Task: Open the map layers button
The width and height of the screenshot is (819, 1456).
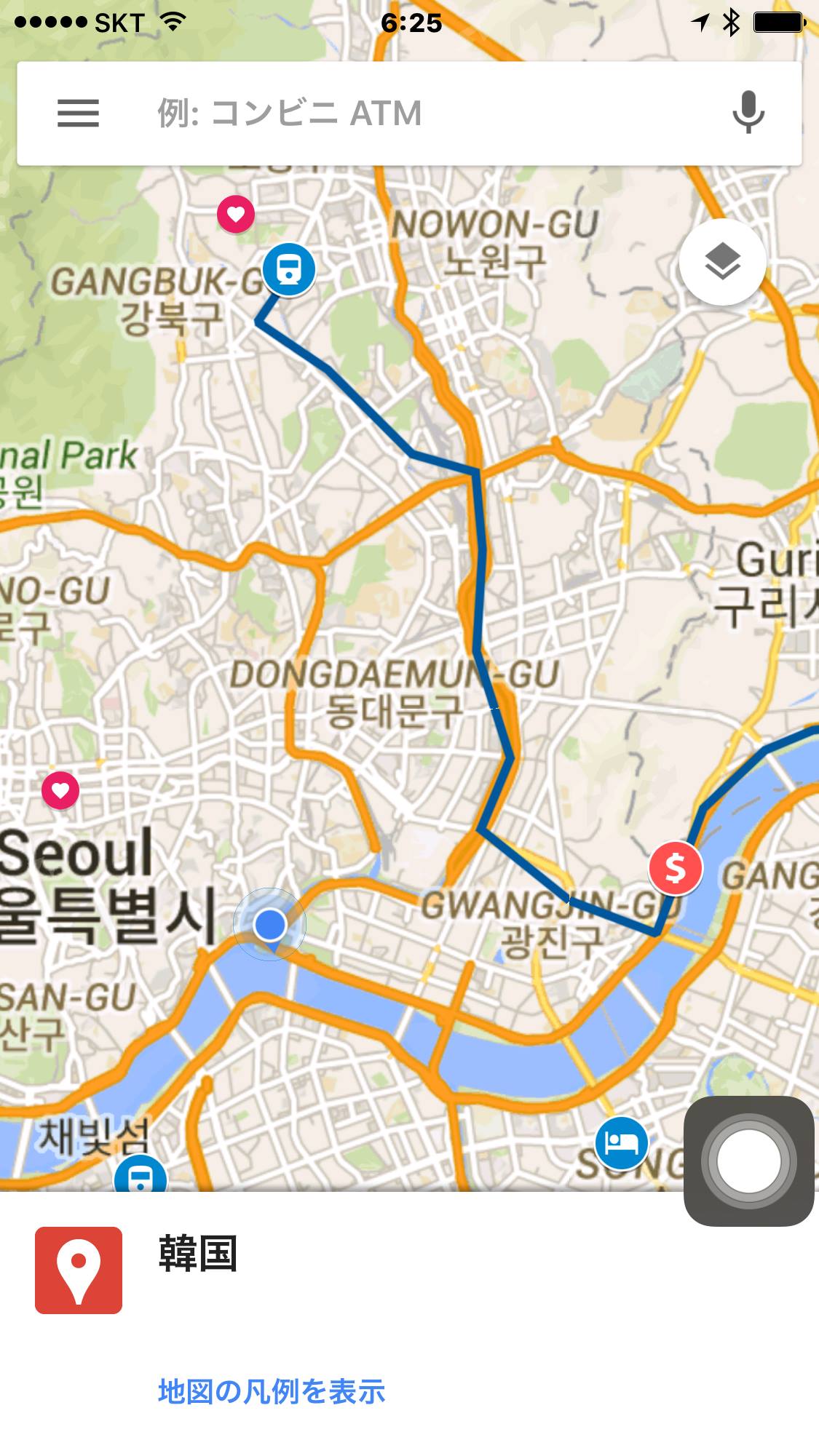Action: pos(722,261)
